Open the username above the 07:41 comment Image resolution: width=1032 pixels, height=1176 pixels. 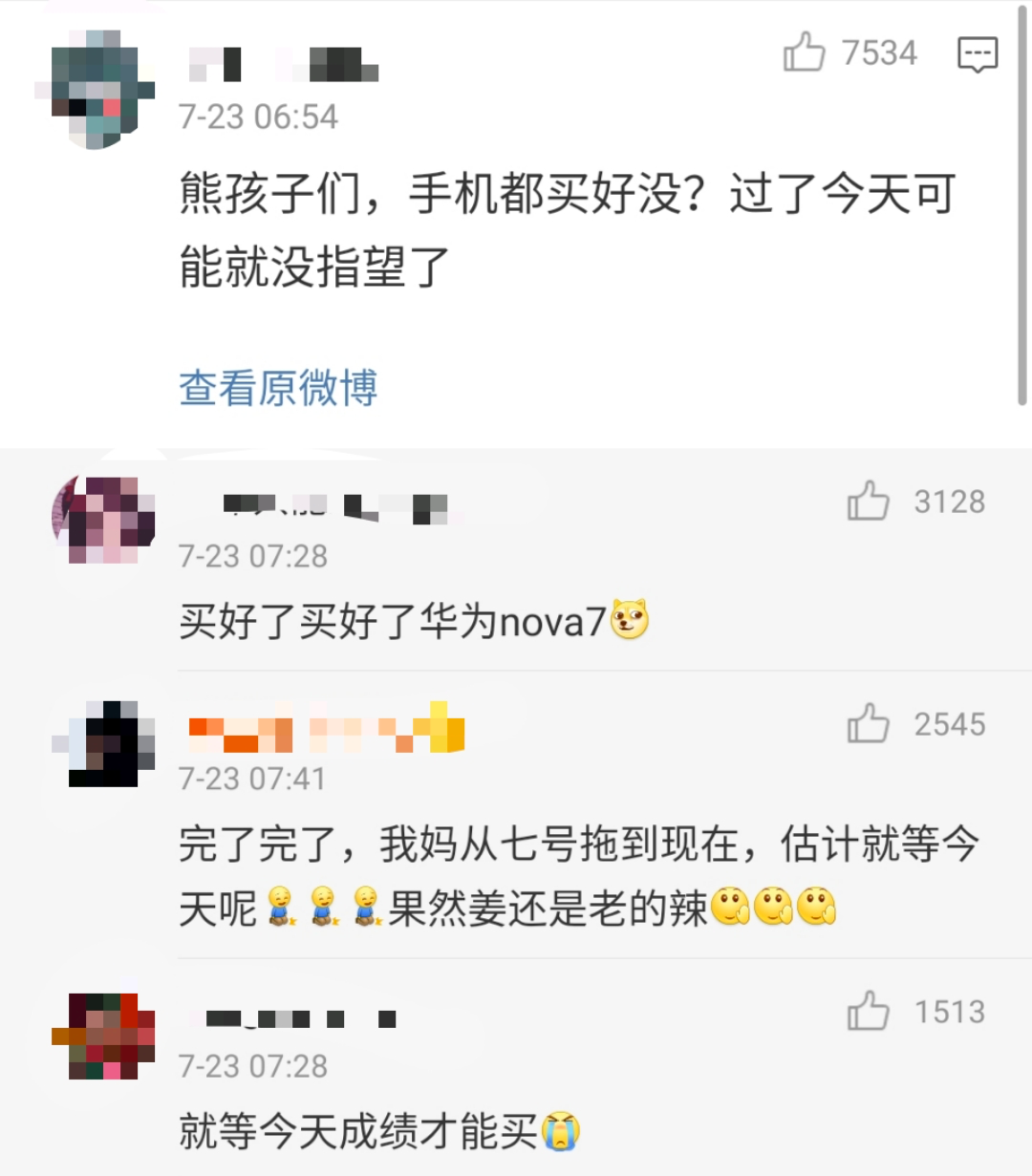pyautogui.click(x=326, y=731)
